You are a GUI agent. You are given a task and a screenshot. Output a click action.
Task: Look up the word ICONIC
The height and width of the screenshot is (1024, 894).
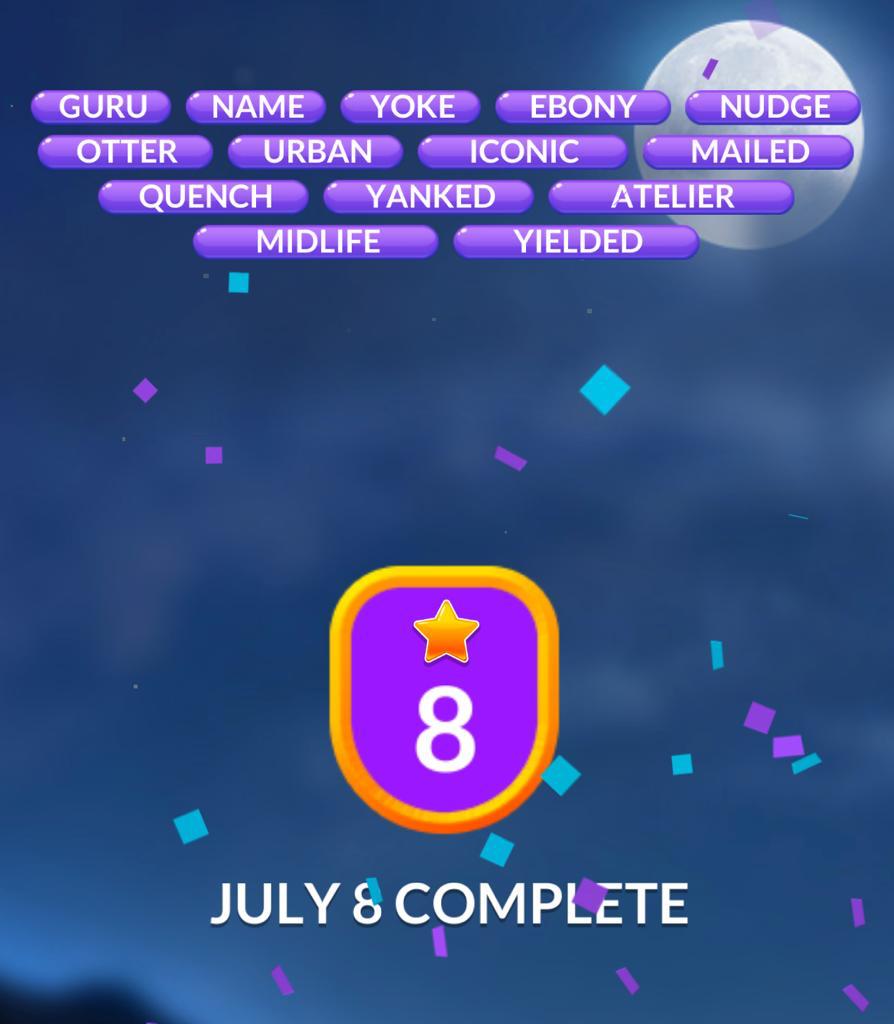pos(523,152)
